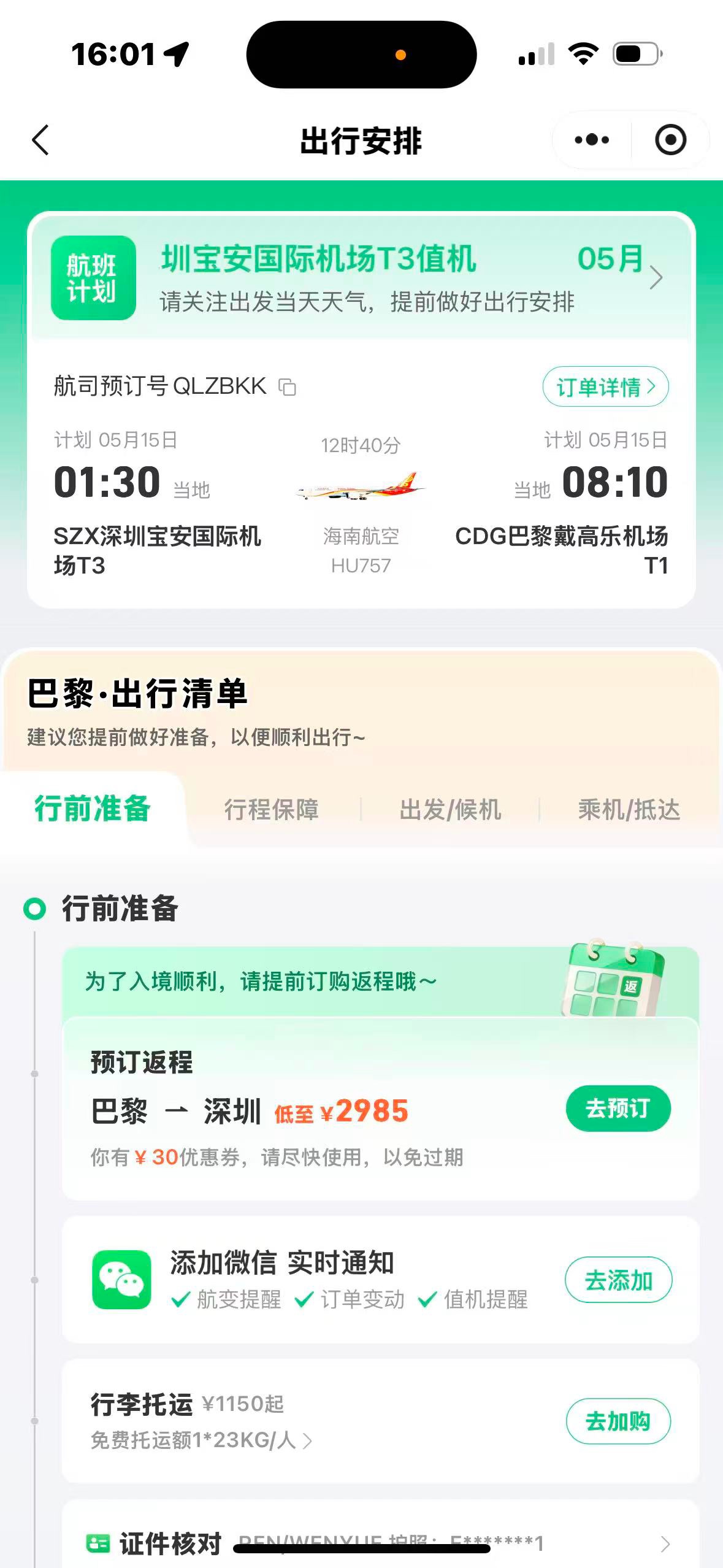Open 订单详情 order details

pos(605,386)
